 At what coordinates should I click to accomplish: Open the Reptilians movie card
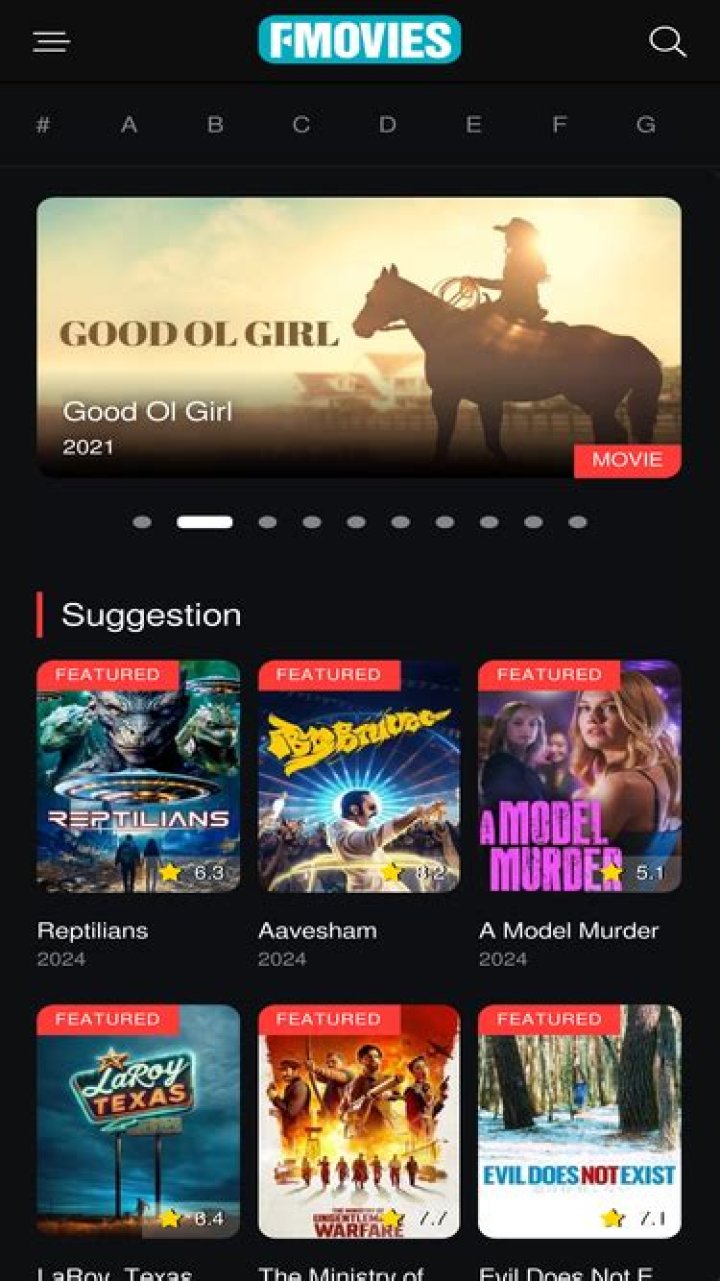(x=138, y=776)
